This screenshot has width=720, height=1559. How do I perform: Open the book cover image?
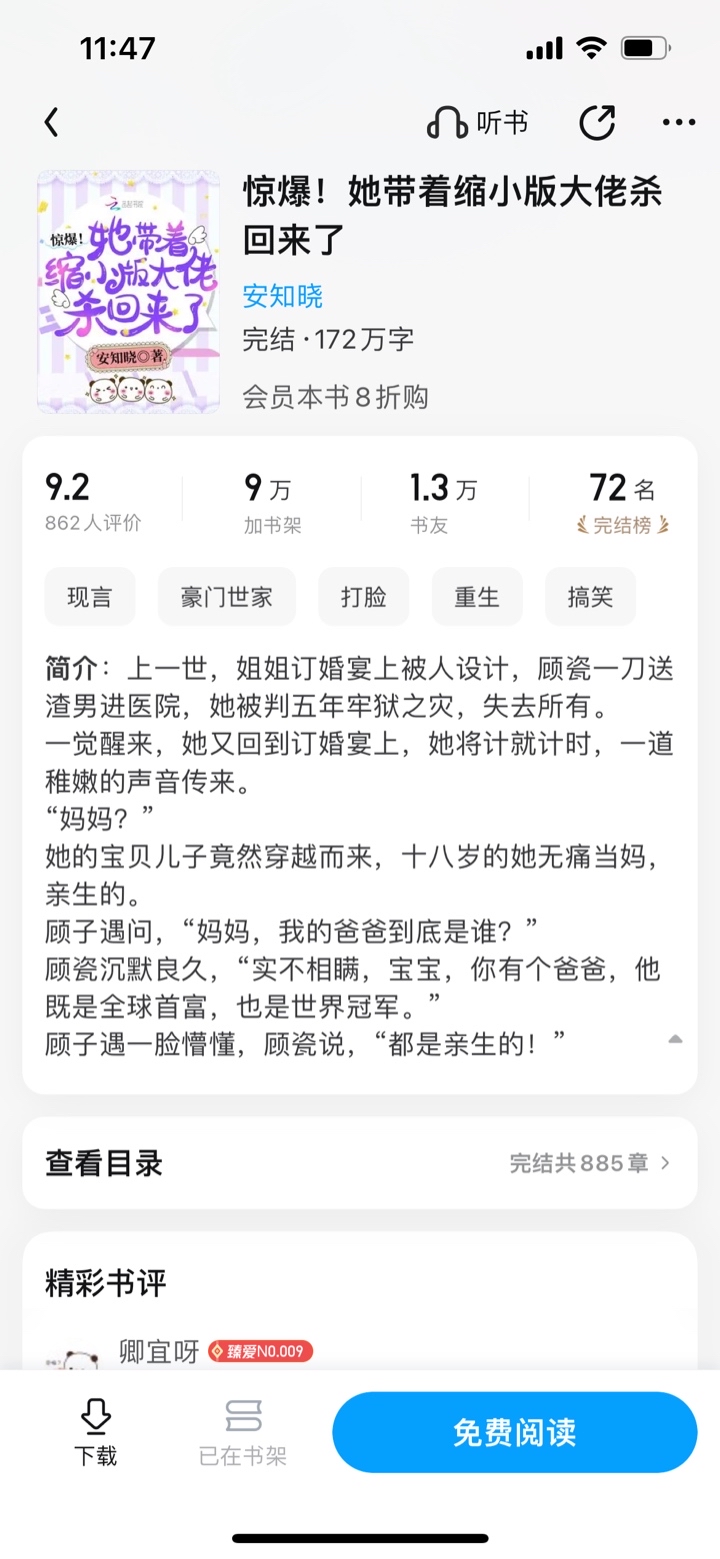(x=128, y=292)
